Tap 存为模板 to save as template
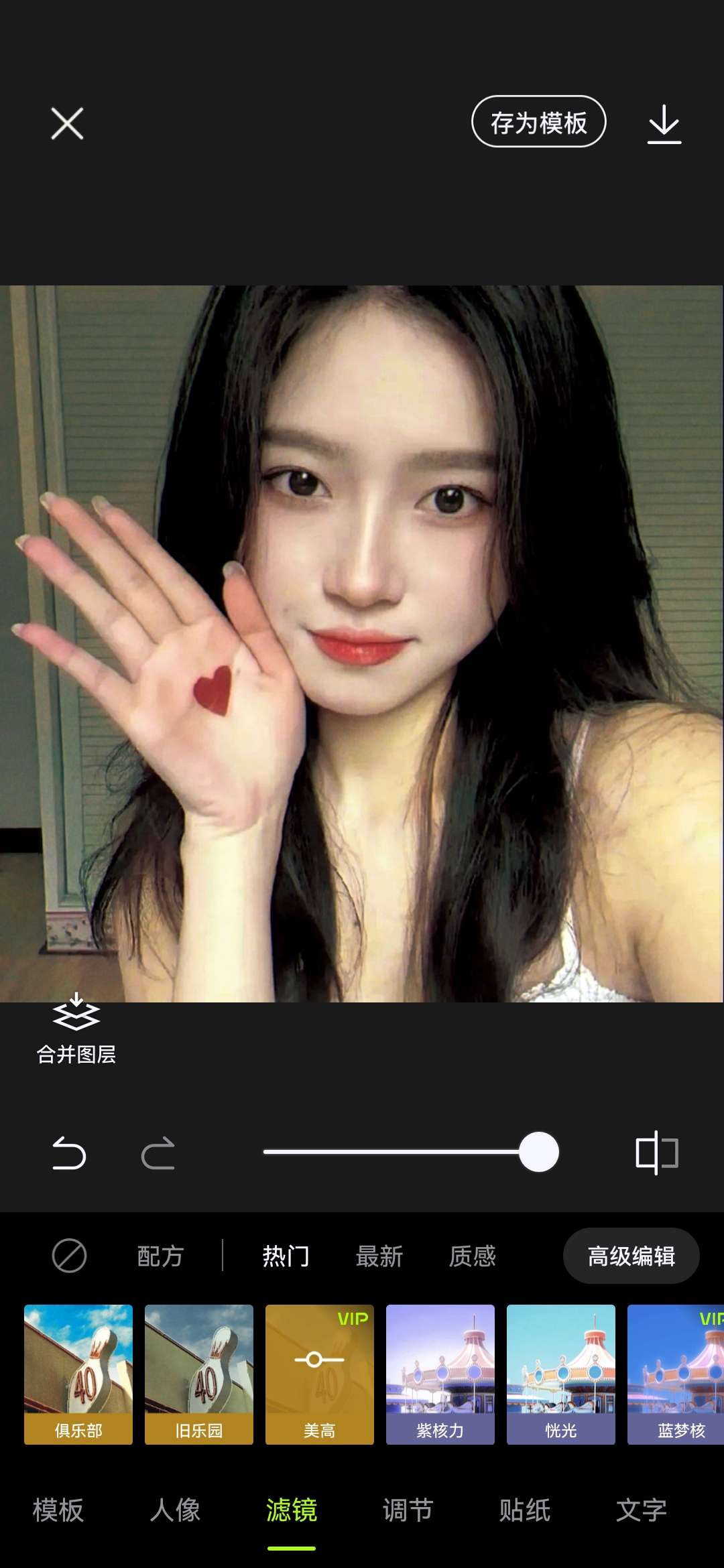The image size is (724, 1568). 538,122
